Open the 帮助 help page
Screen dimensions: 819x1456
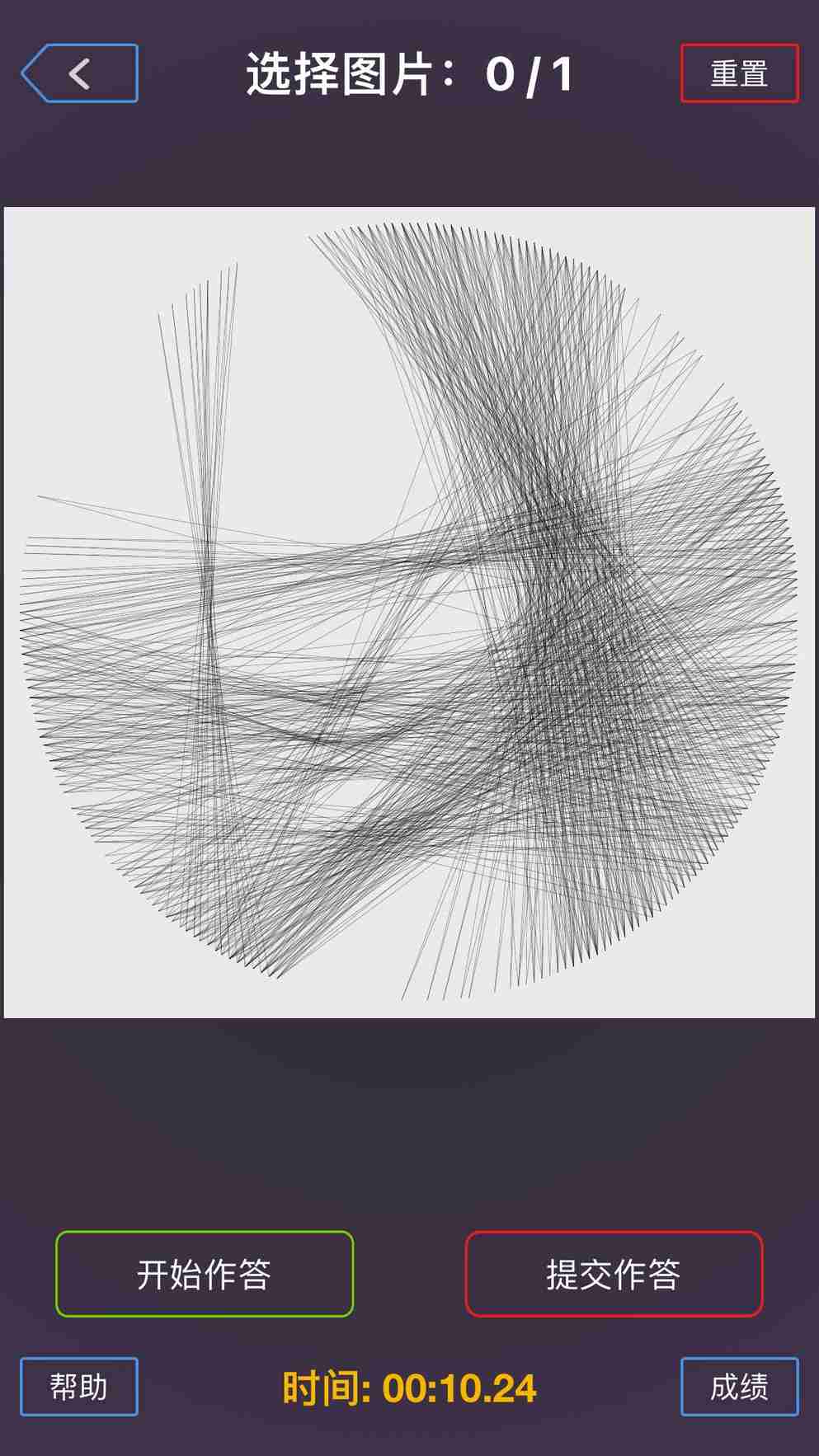(x=79, y=1387)
